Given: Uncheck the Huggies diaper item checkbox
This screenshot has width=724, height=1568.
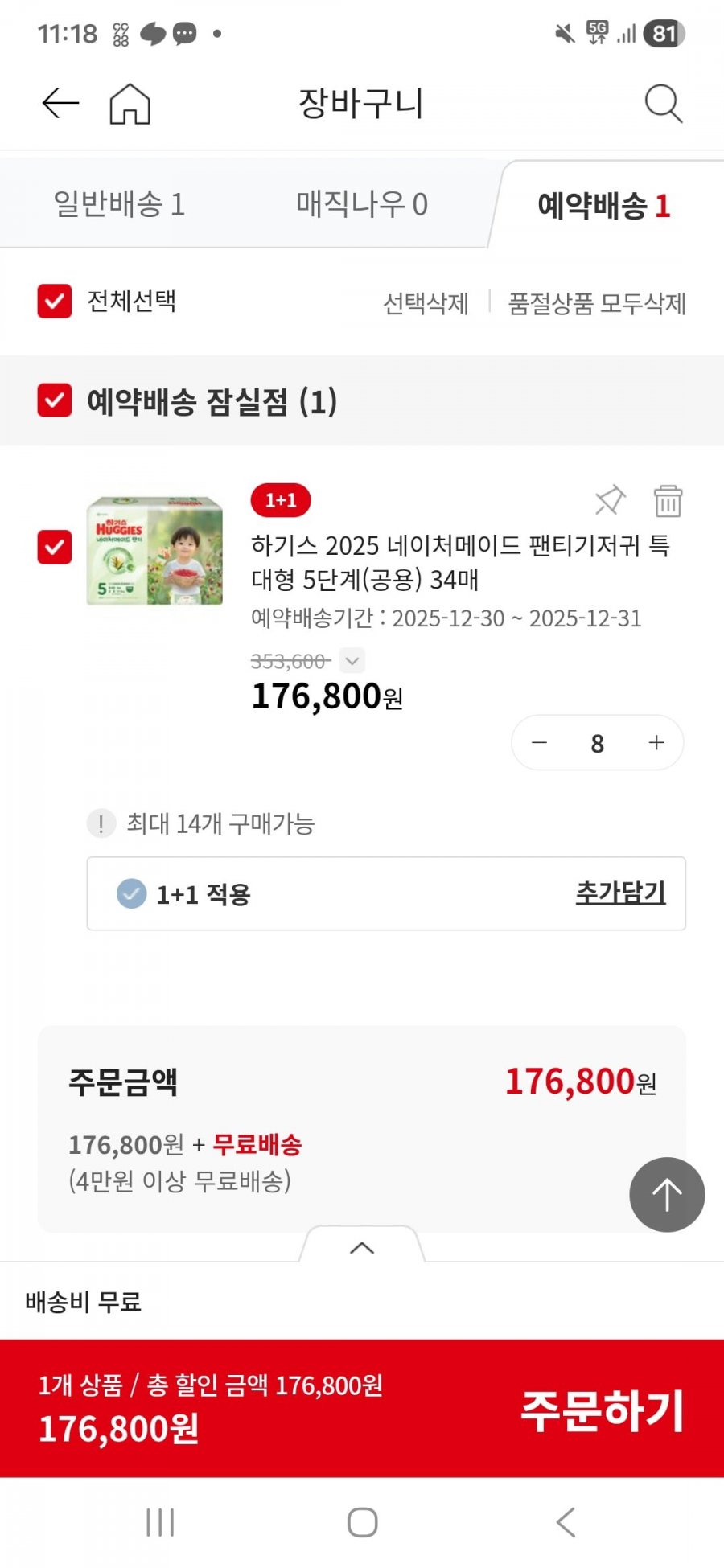Looking at the screenshot, I should (x=55, y=548).
